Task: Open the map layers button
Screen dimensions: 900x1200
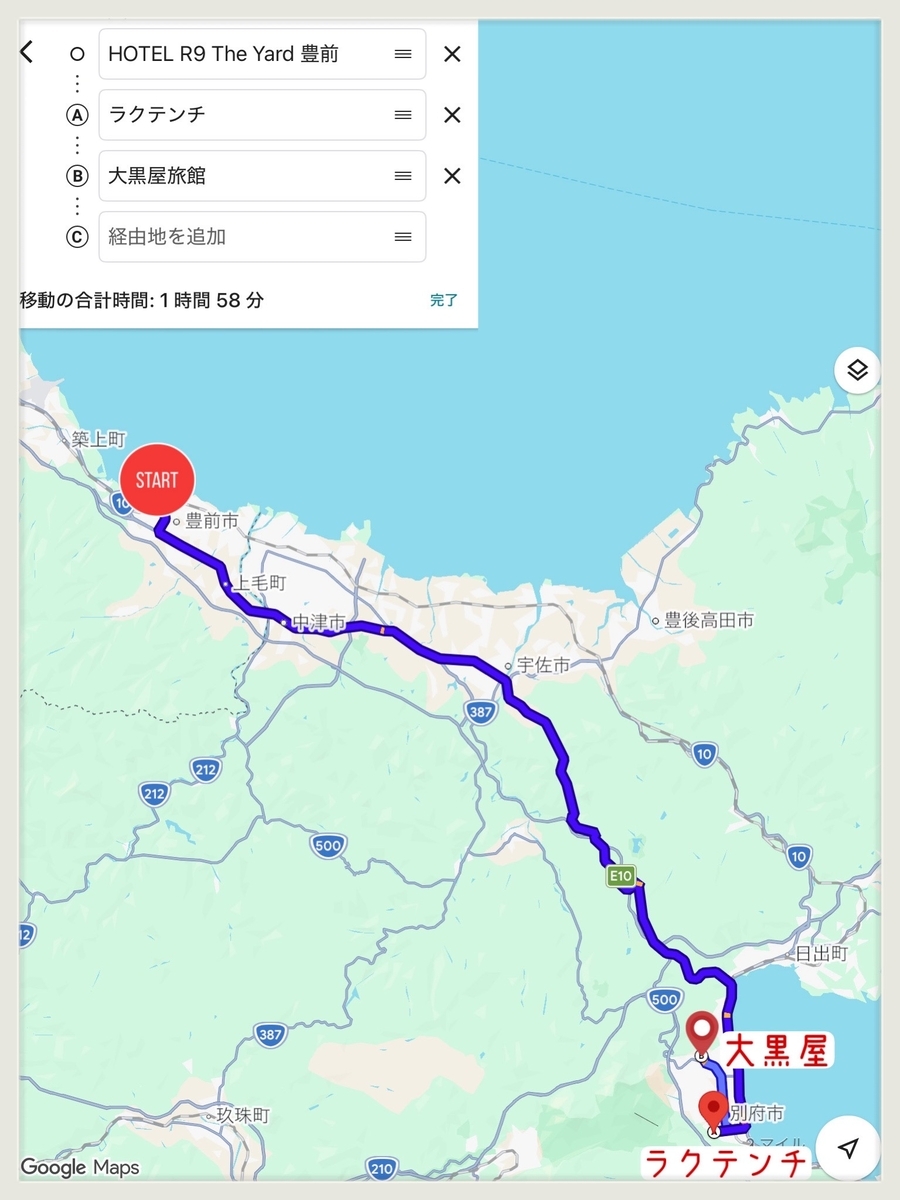Action: pyautogui.click(x=857, y=371)
